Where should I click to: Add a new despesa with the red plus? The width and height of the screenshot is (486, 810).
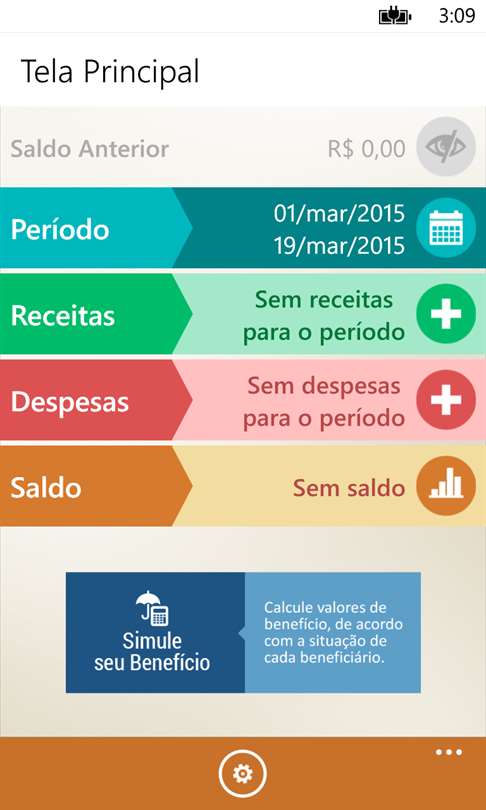pyautogui.click(x=446, y=400)
